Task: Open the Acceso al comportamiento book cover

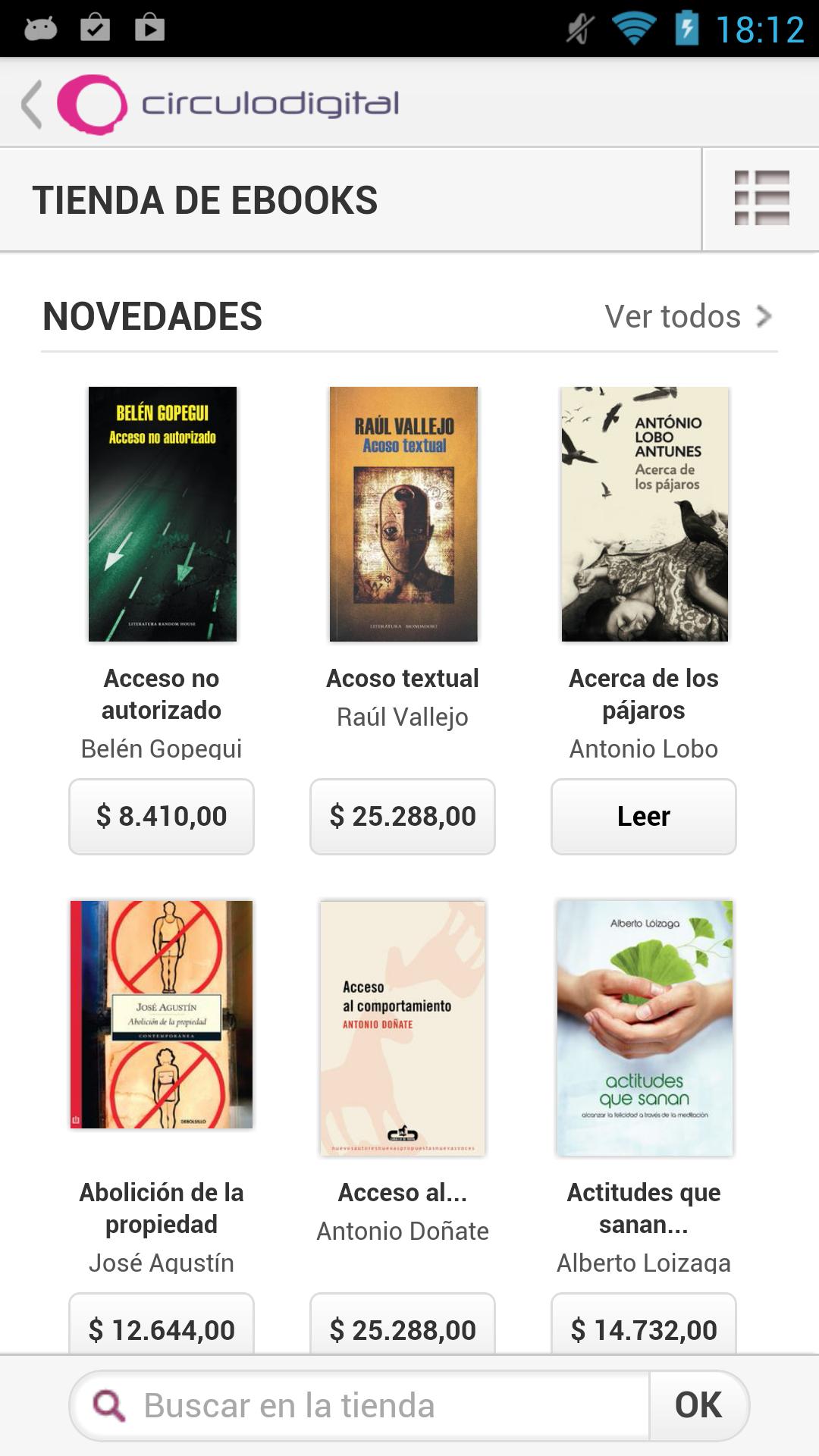Action: tap(403, 1028)
